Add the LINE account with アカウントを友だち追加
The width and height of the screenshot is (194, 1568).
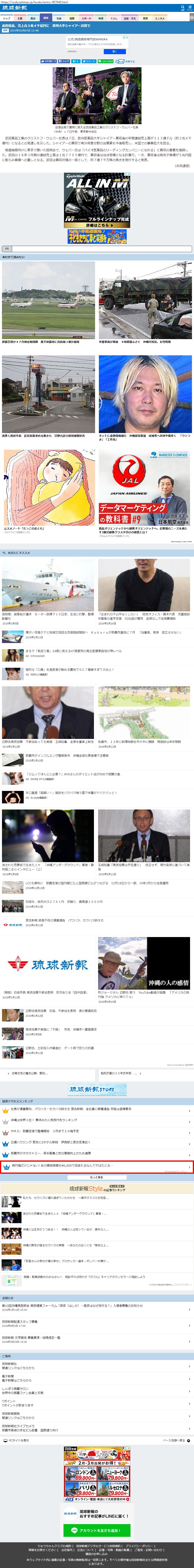[97, 1531]
